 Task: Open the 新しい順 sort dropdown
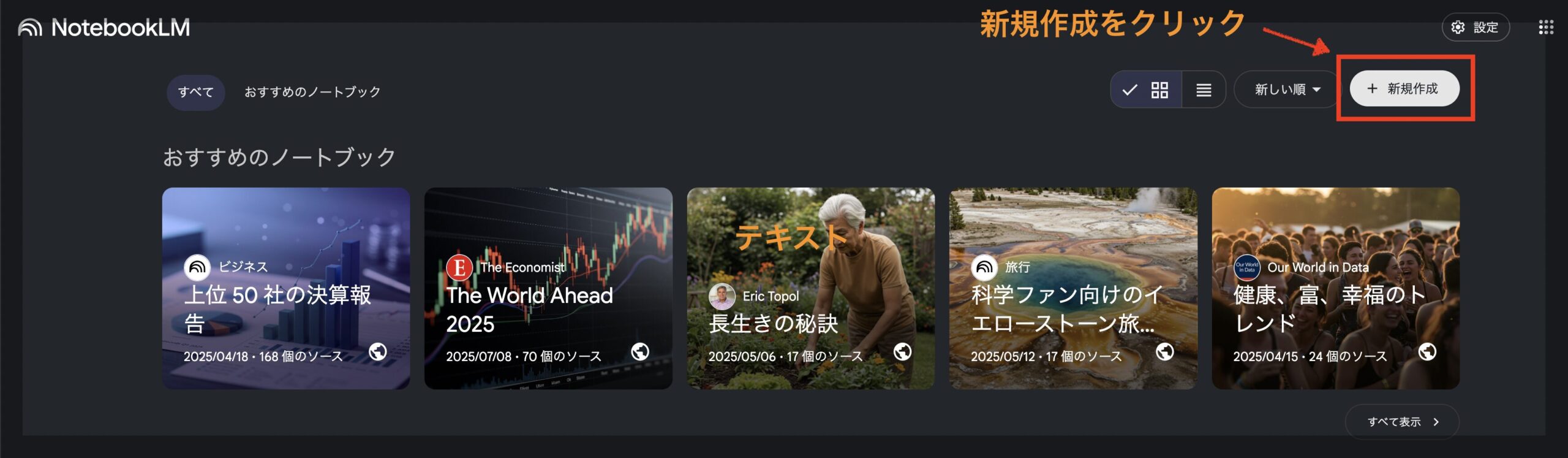coord(1286,90)
